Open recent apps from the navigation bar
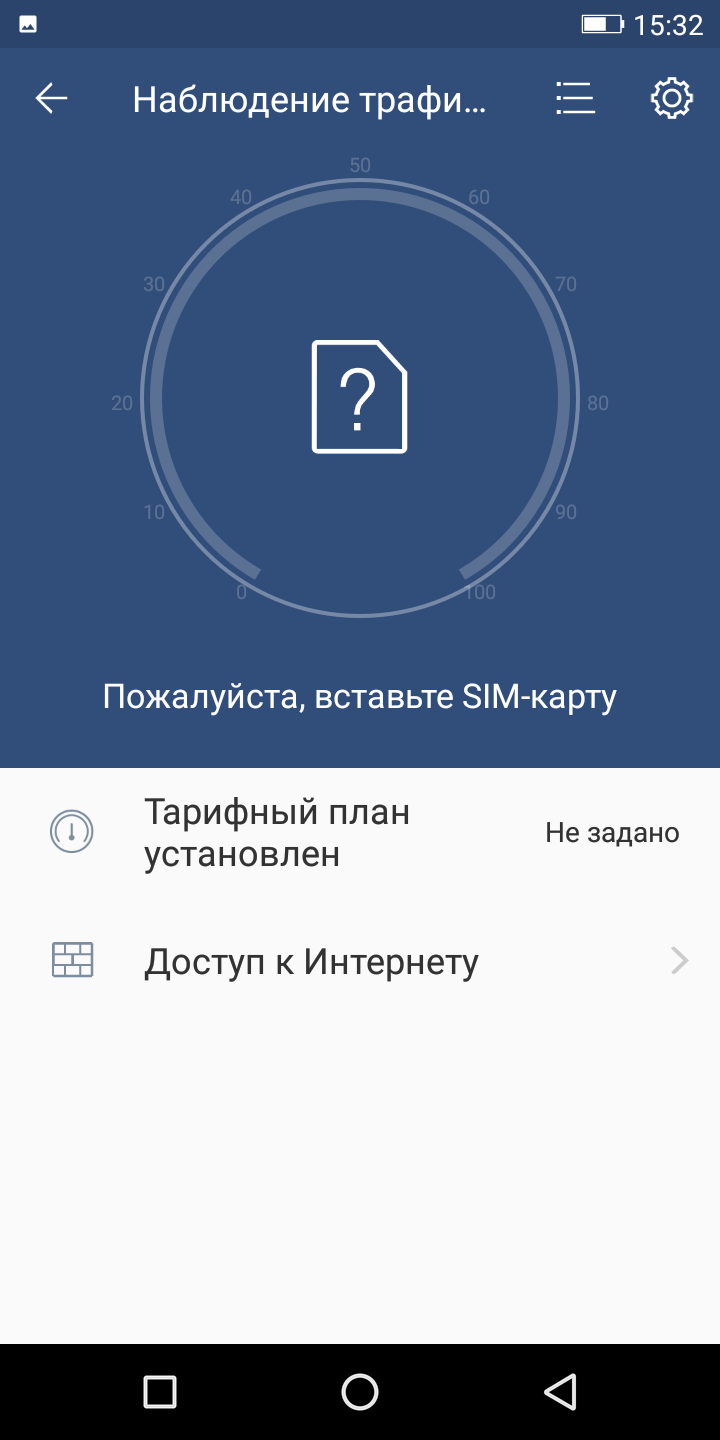720x1440 pixels. [x=160, y=1391]
